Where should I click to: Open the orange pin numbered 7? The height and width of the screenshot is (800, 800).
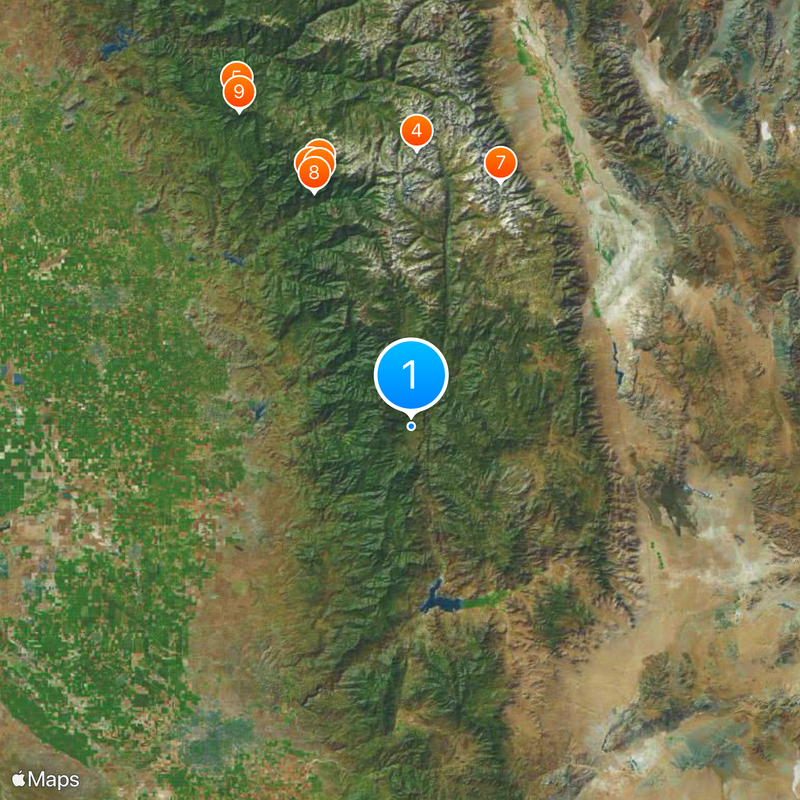click(500, 162)
